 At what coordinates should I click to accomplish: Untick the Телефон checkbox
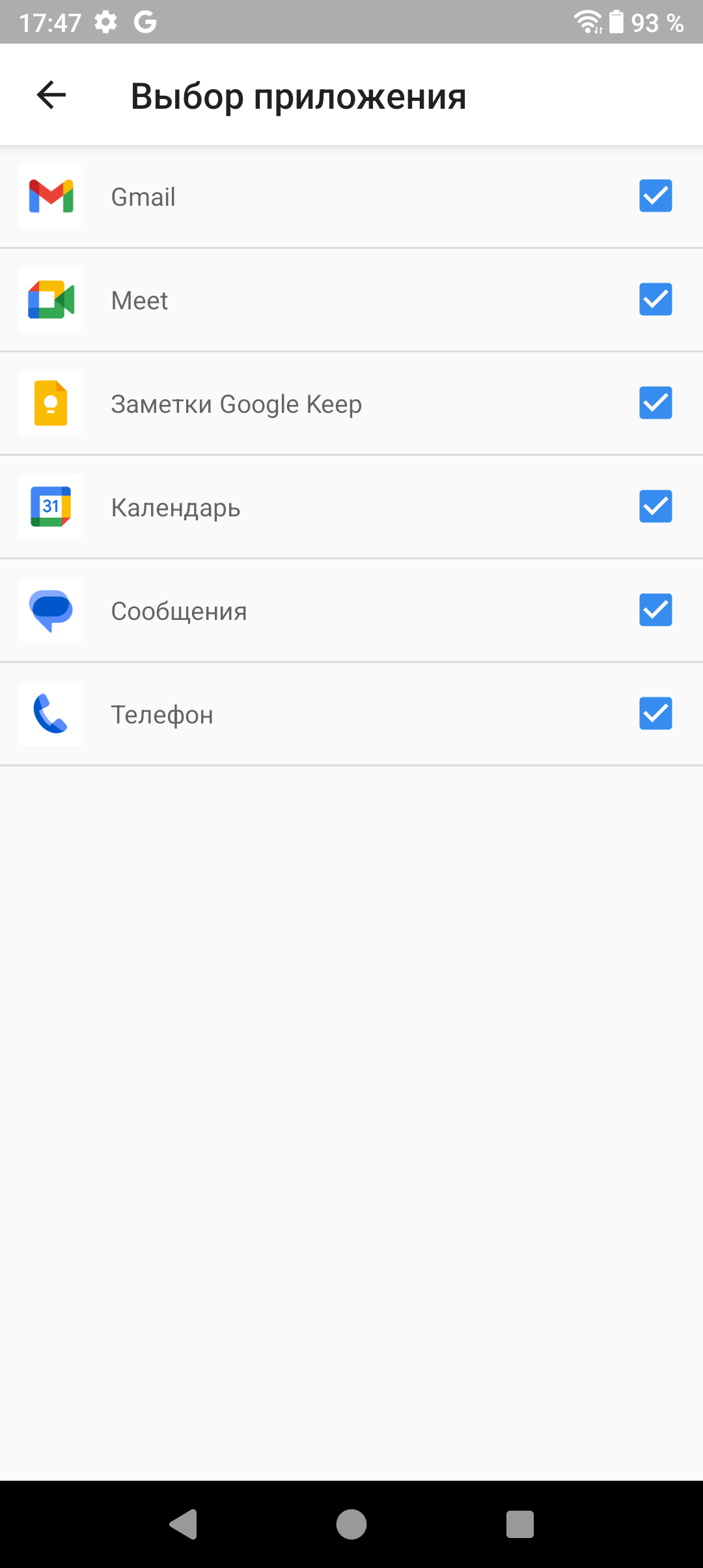[655, 714]
